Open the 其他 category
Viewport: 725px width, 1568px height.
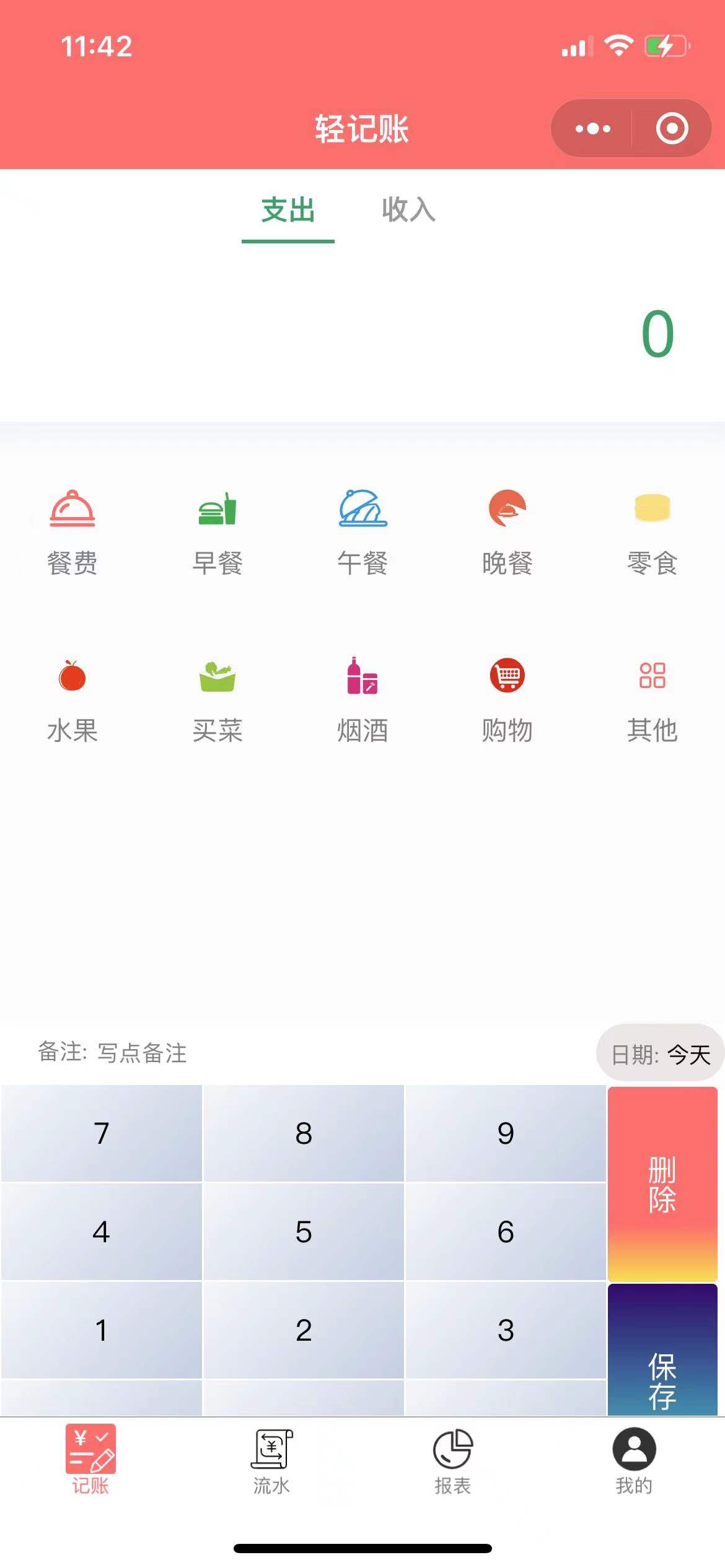tap(652, 699)
